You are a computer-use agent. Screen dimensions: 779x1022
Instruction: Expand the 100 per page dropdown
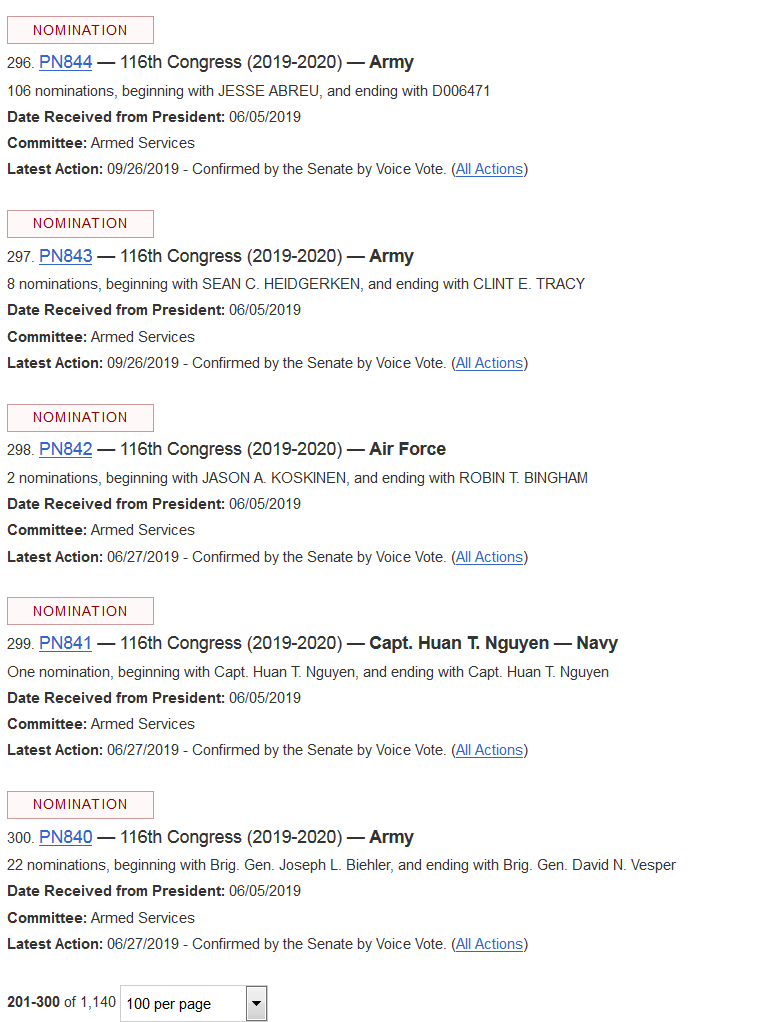pos(193,1003)
